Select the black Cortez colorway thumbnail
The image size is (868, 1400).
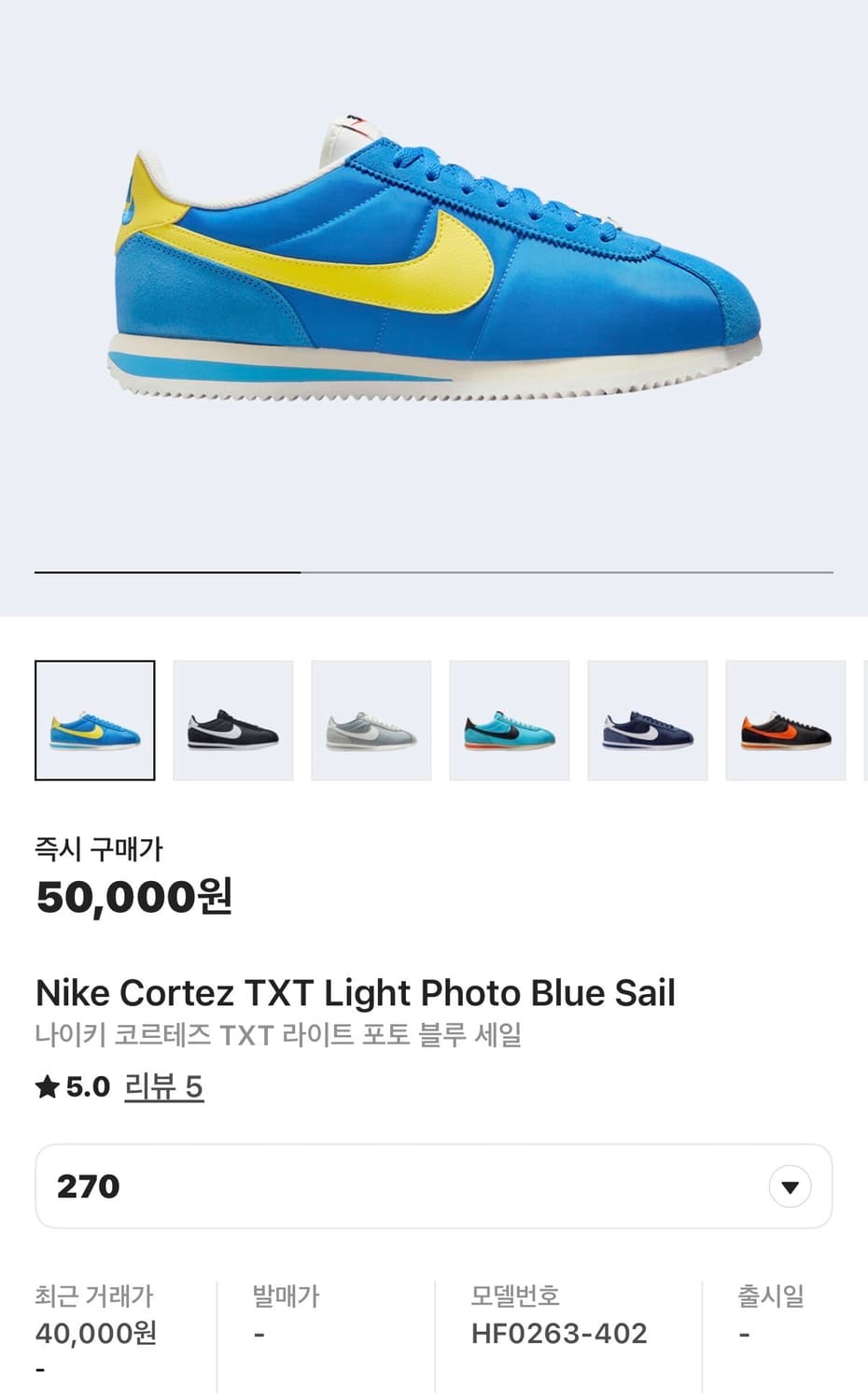coord(232,720)
